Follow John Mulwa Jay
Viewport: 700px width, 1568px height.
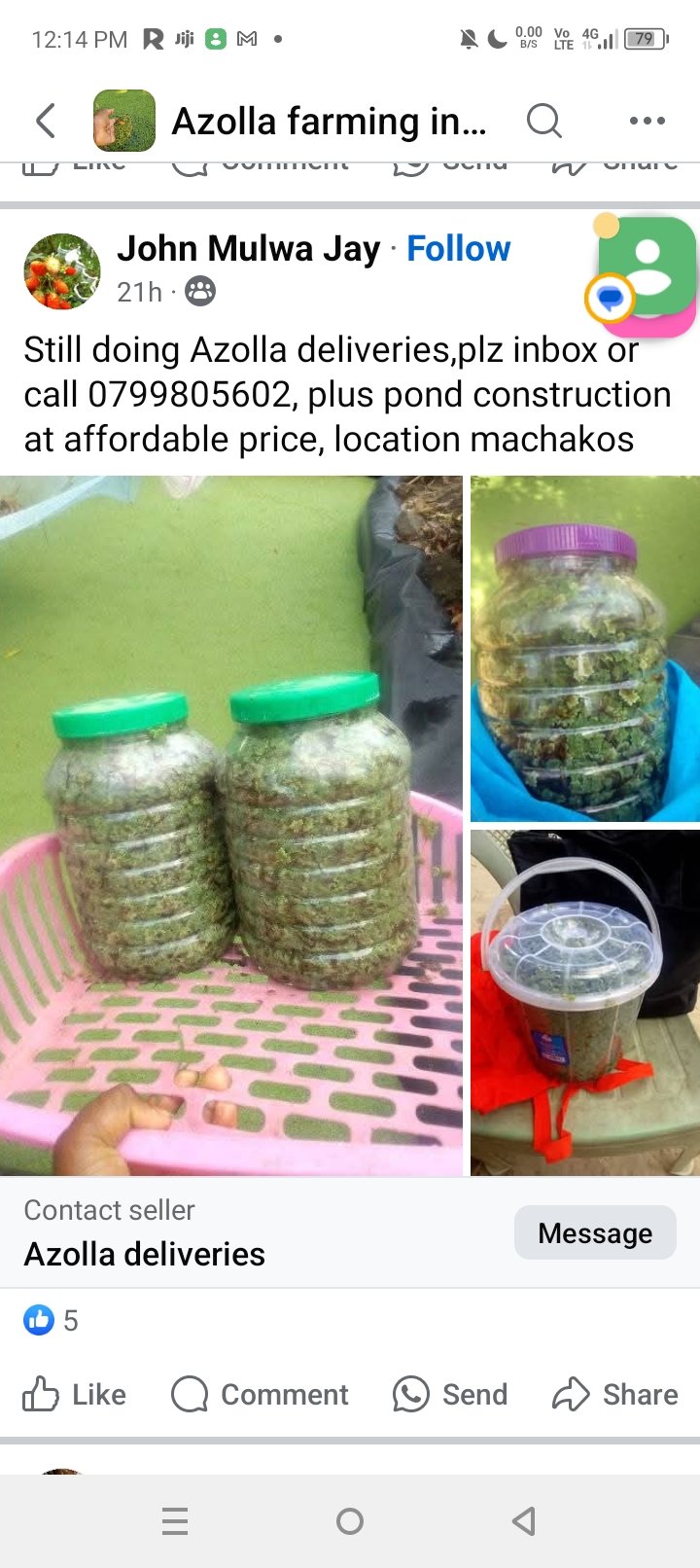click(458, 249)
